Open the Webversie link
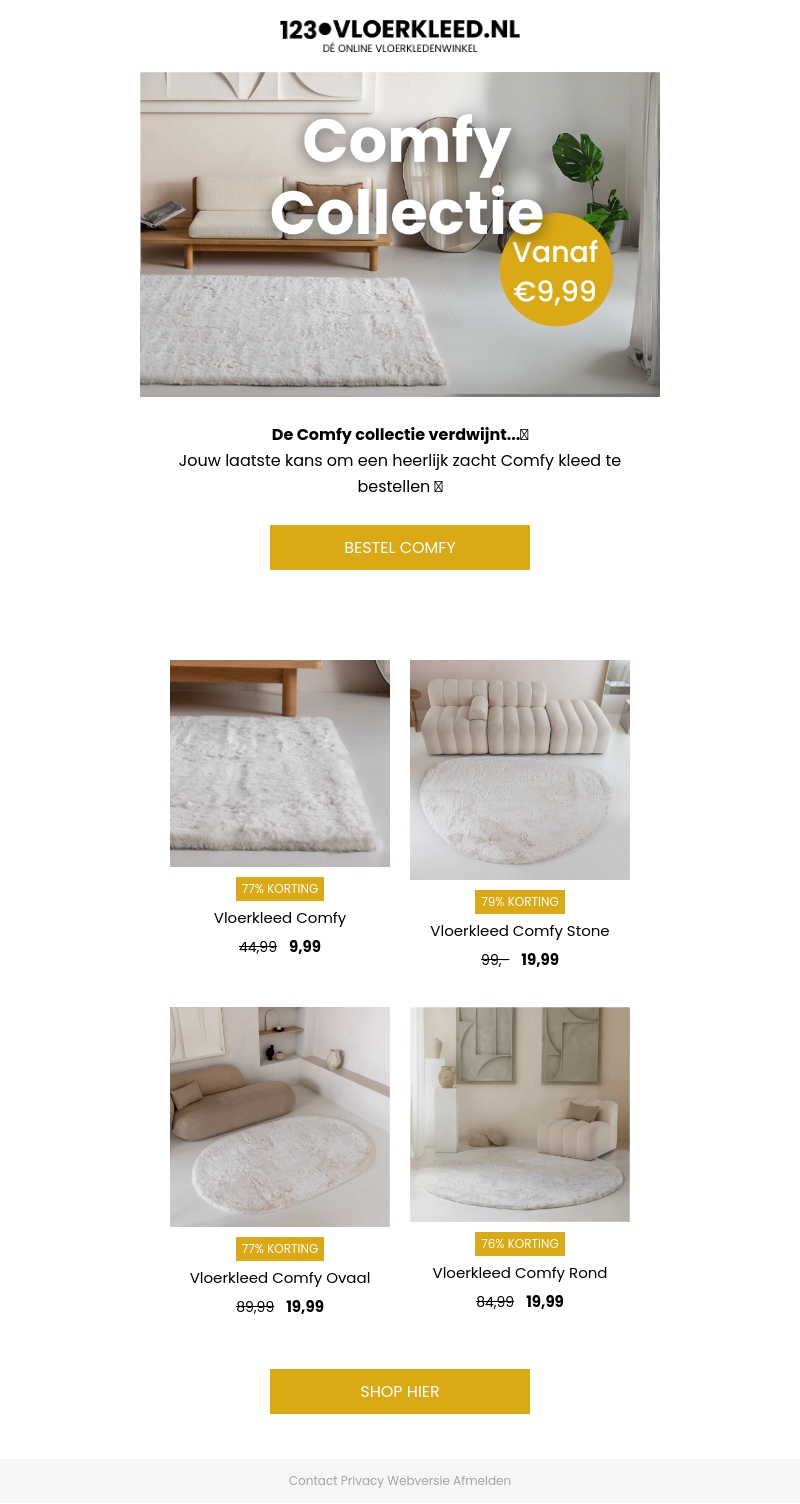 tap(418, 1481)
